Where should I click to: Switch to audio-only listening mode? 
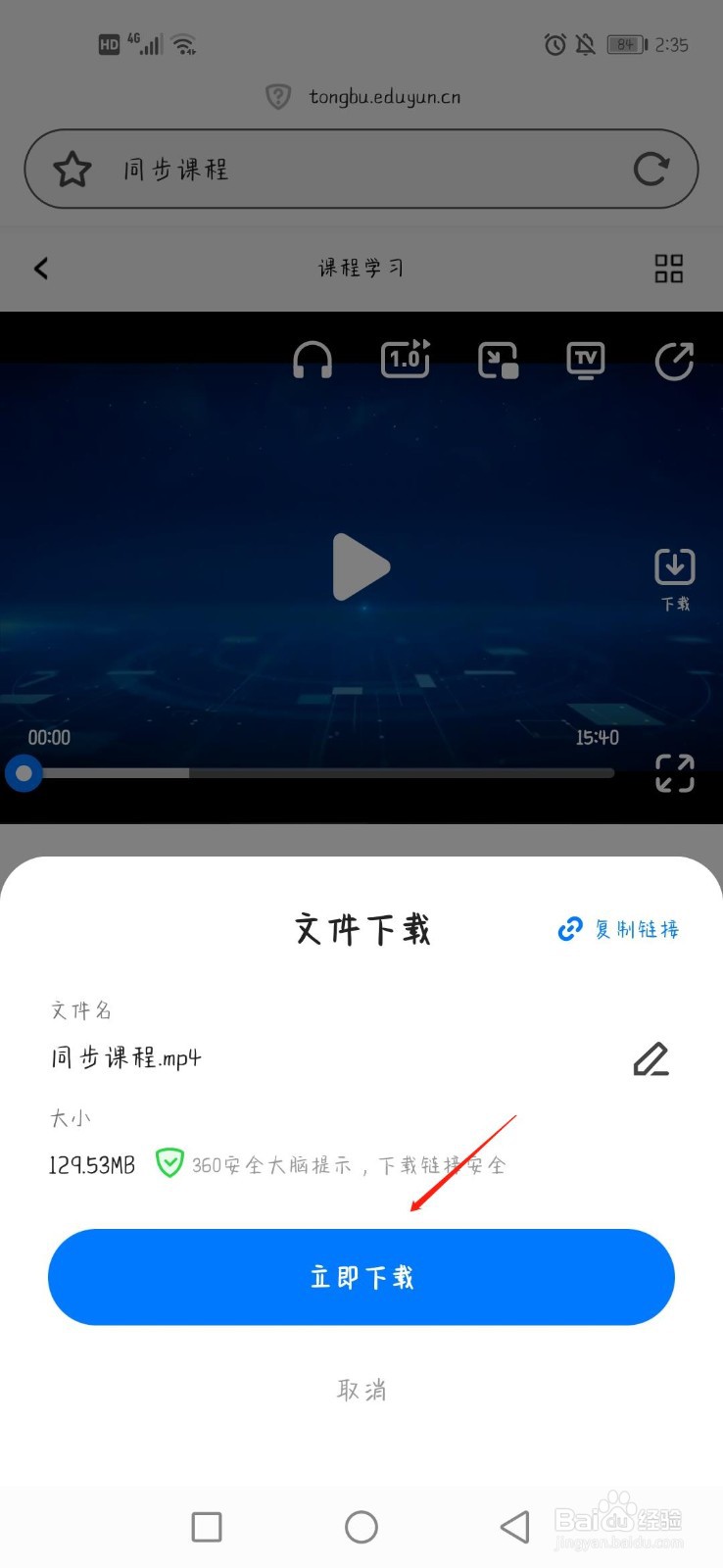coord(313,361)
